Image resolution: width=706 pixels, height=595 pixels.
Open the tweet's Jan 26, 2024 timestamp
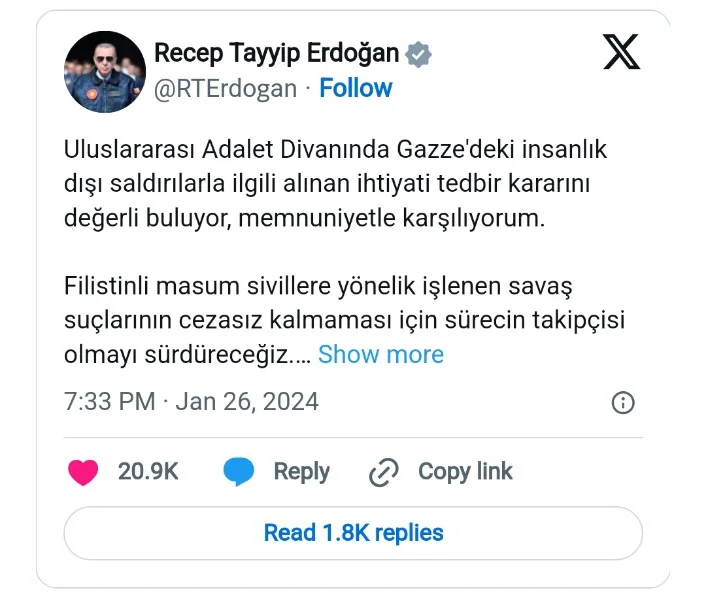click(x=191, y=402)
